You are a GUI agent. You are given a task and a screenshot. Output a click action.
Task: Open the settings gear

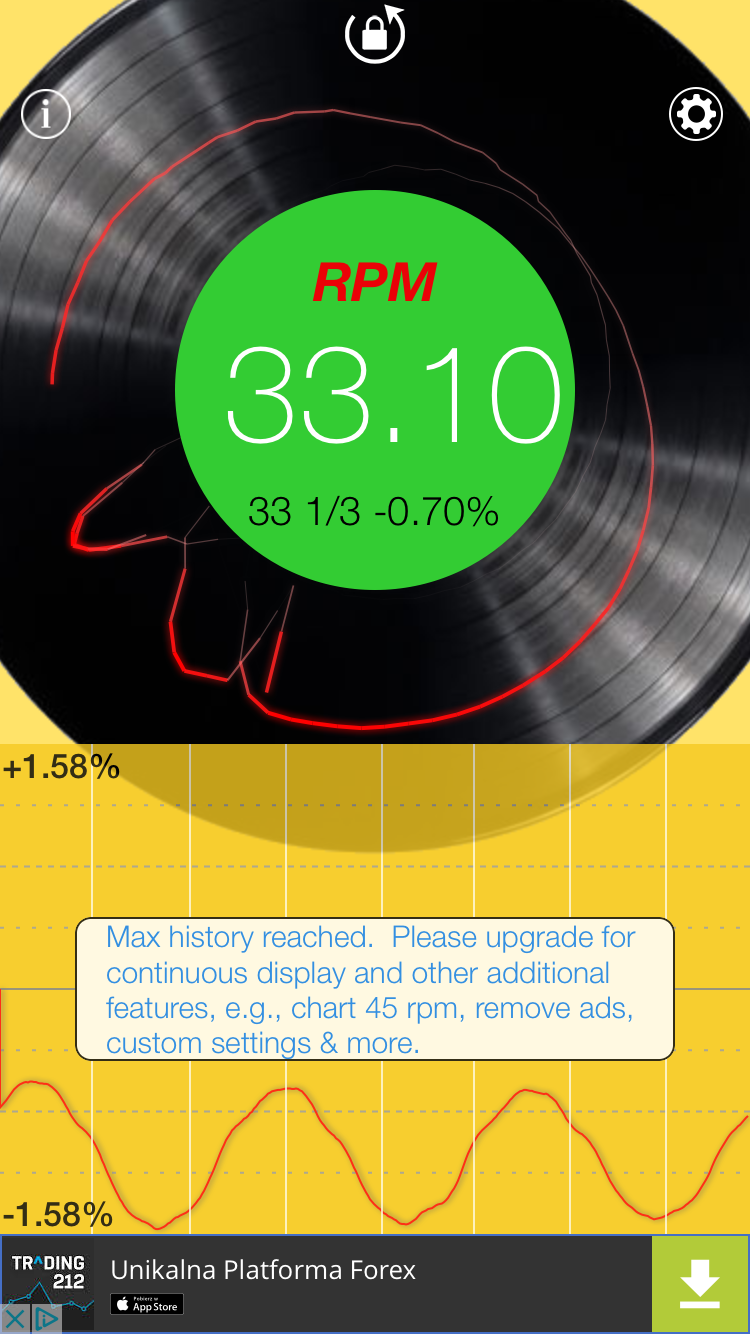(x=695, y=114)
